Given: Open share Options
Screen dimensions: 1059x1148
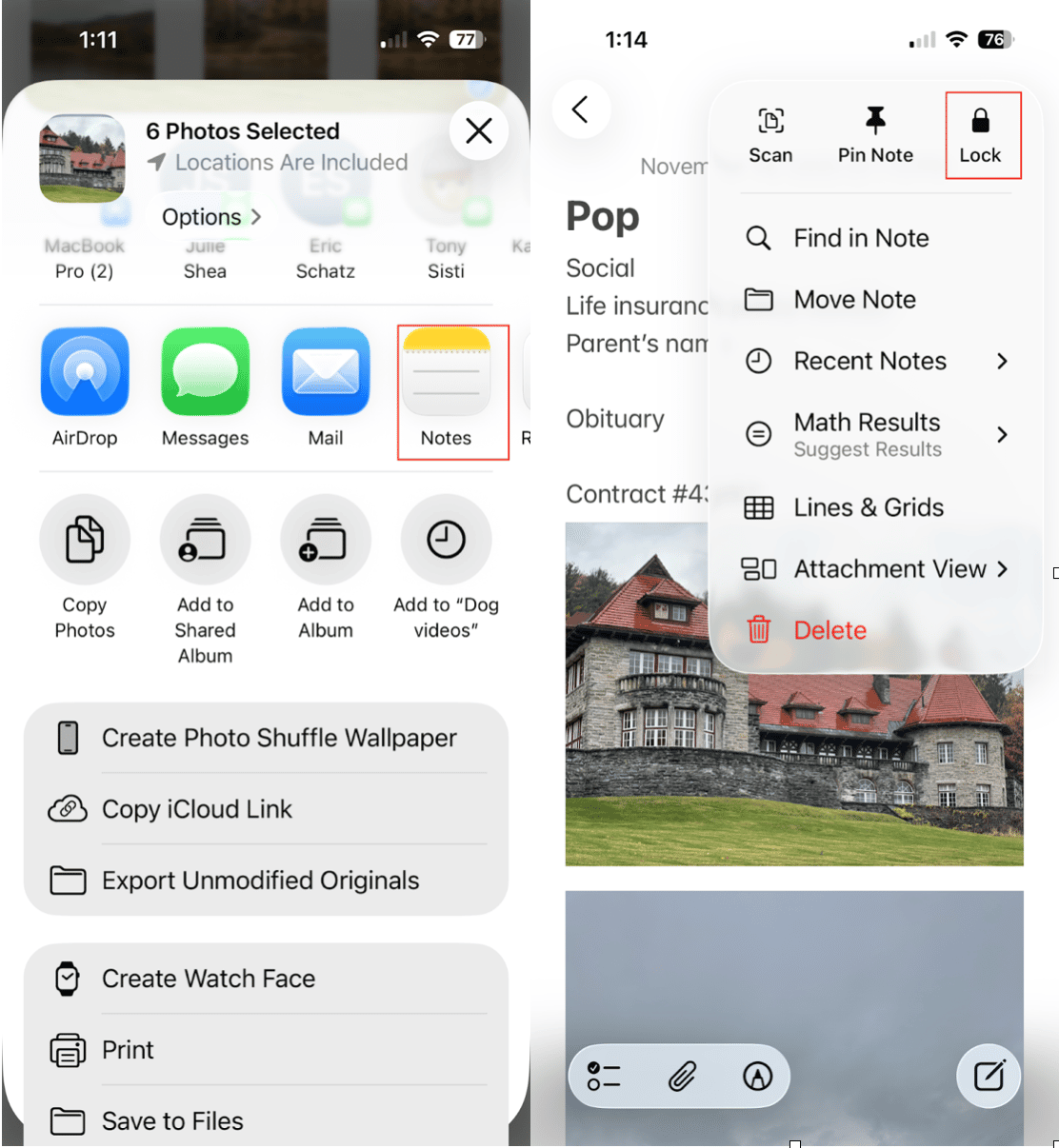Looking at the screenshot, I should click(210, 217).
